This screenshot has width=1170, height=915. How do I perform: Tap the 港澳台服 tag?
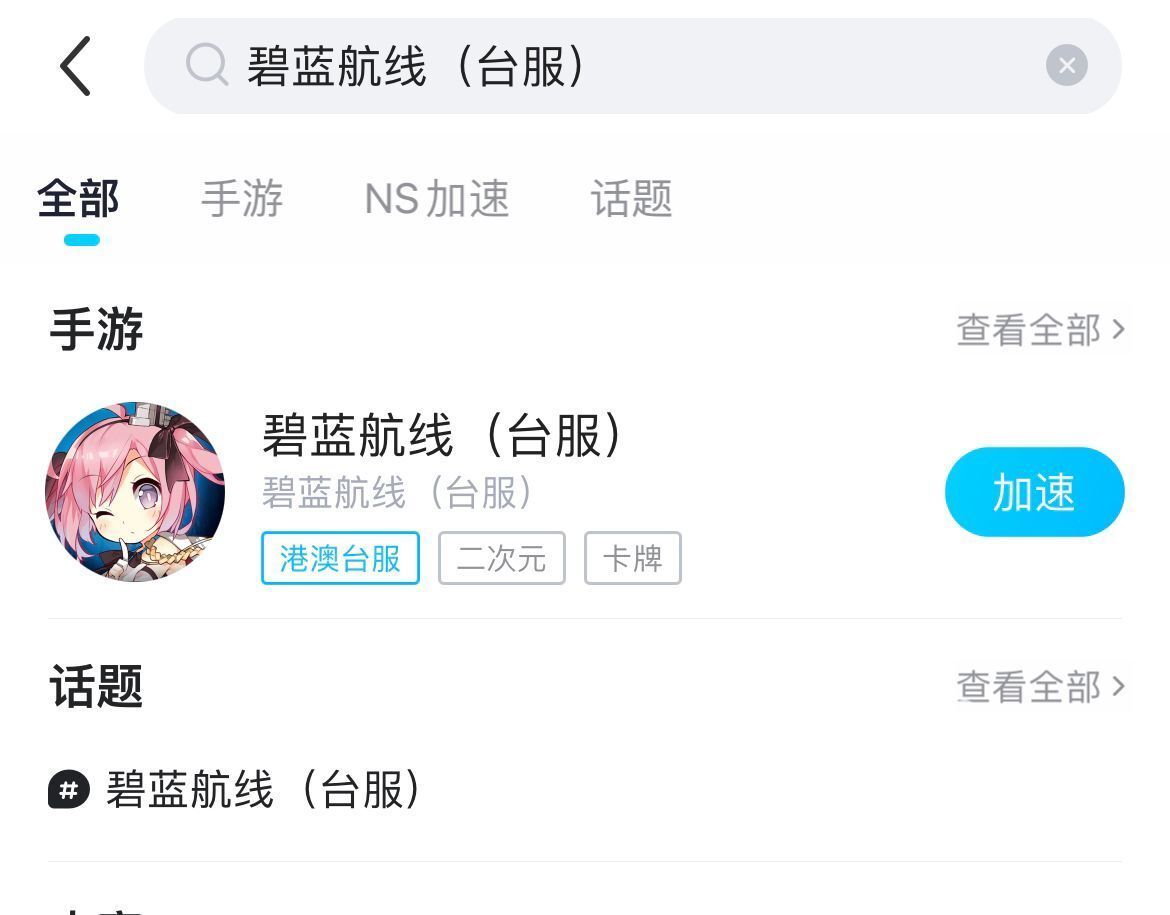[340, 558]
